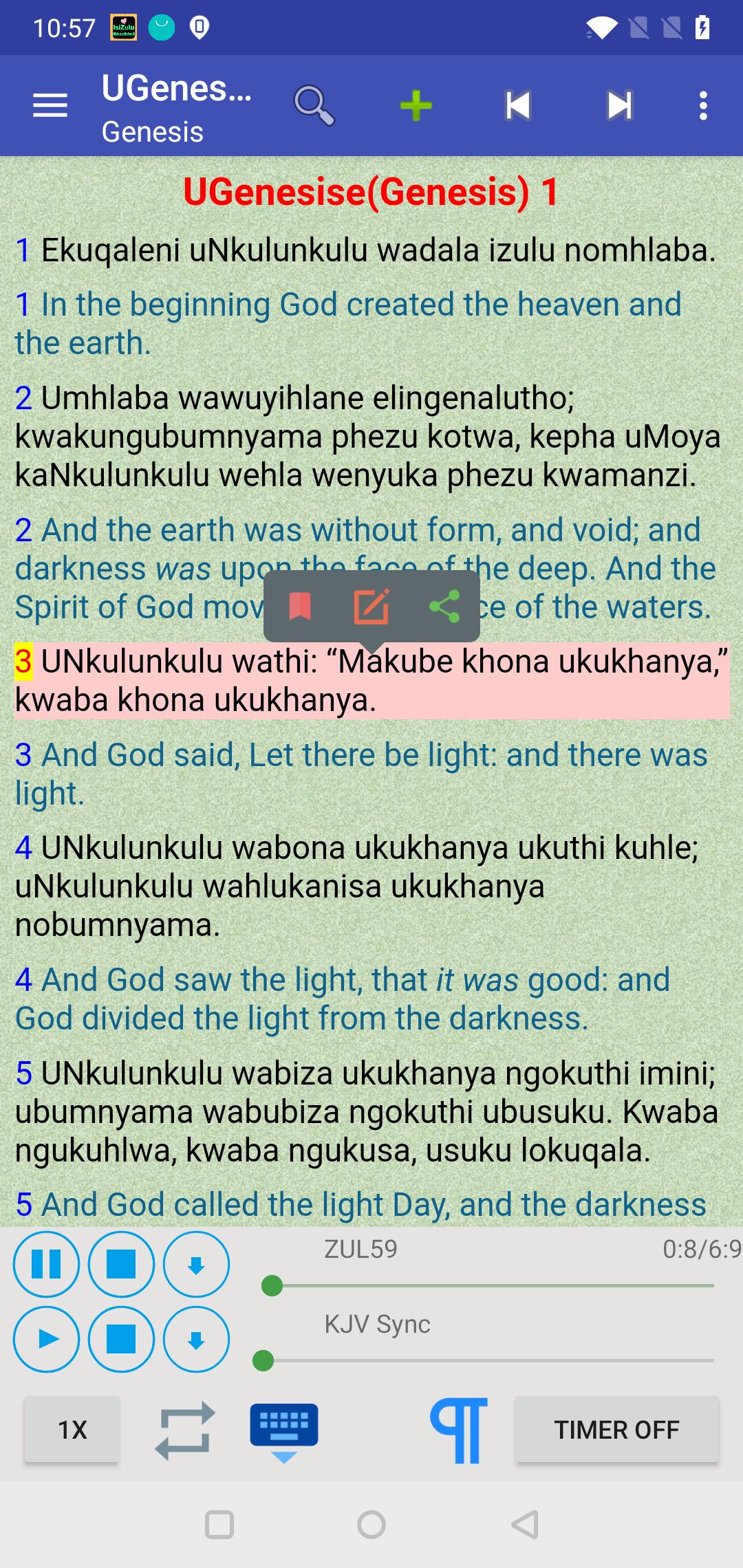Hide the keyboard panel icon
743x1568 pixels.
click(x=284, y=1433)
